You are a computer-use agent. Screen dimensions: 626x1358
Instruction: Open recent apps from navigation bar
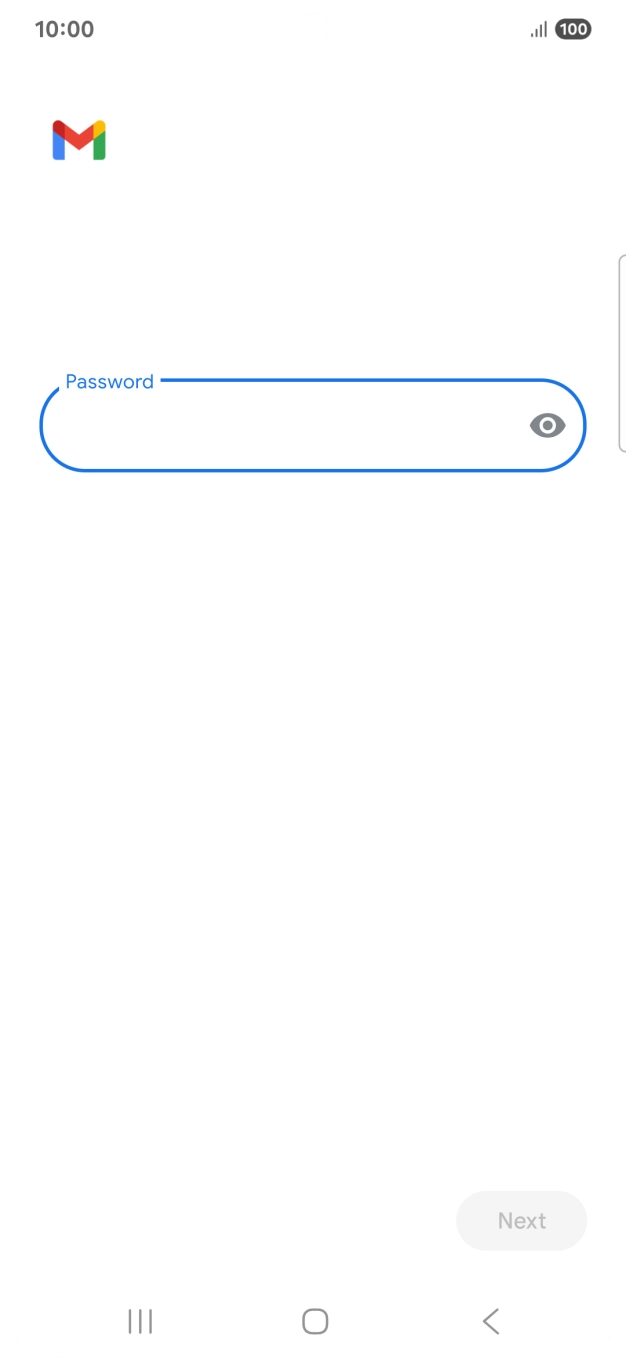click(140, 1321)
